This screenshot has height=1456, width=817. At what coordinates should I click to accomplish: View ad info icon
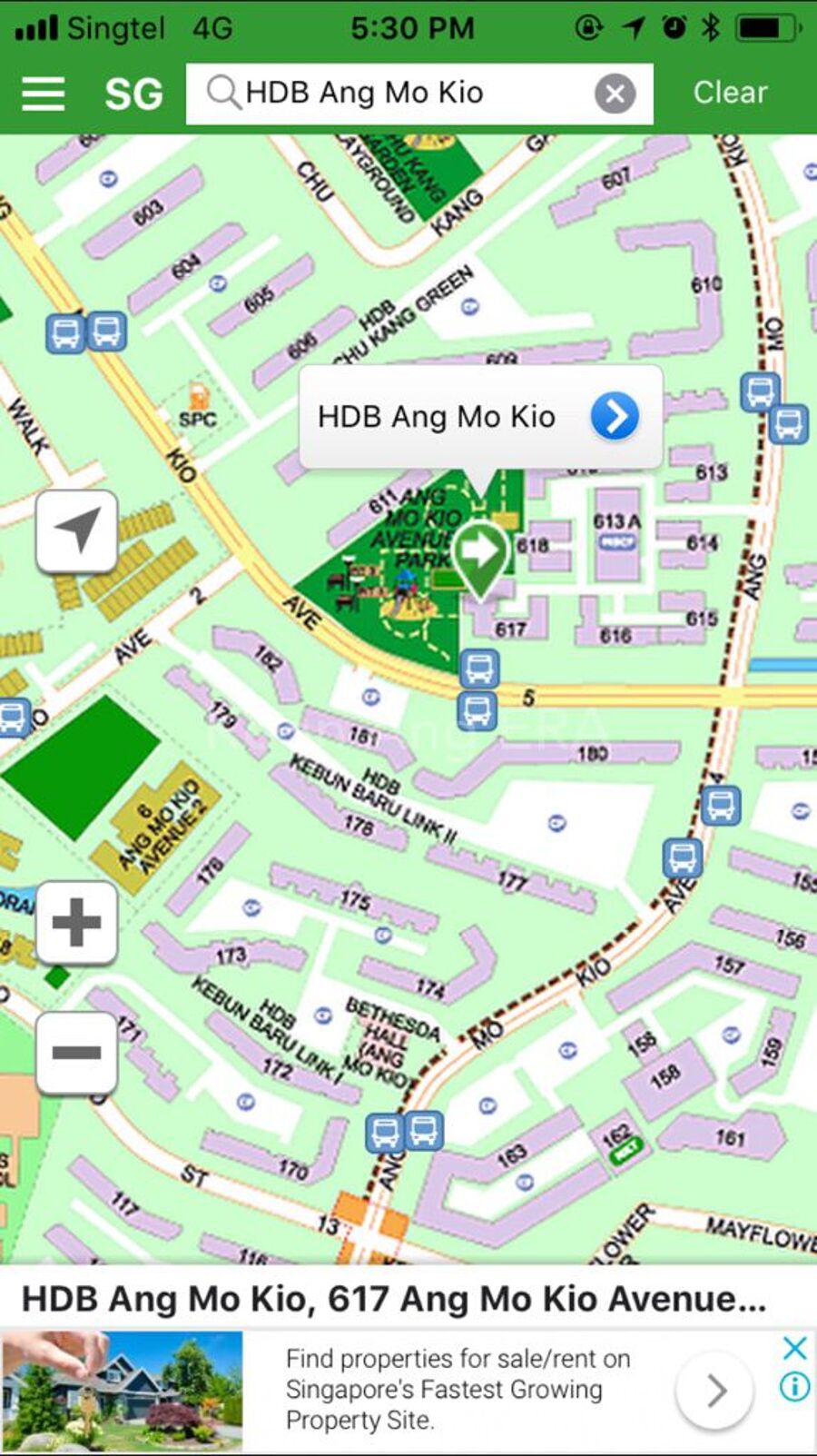794,1387
